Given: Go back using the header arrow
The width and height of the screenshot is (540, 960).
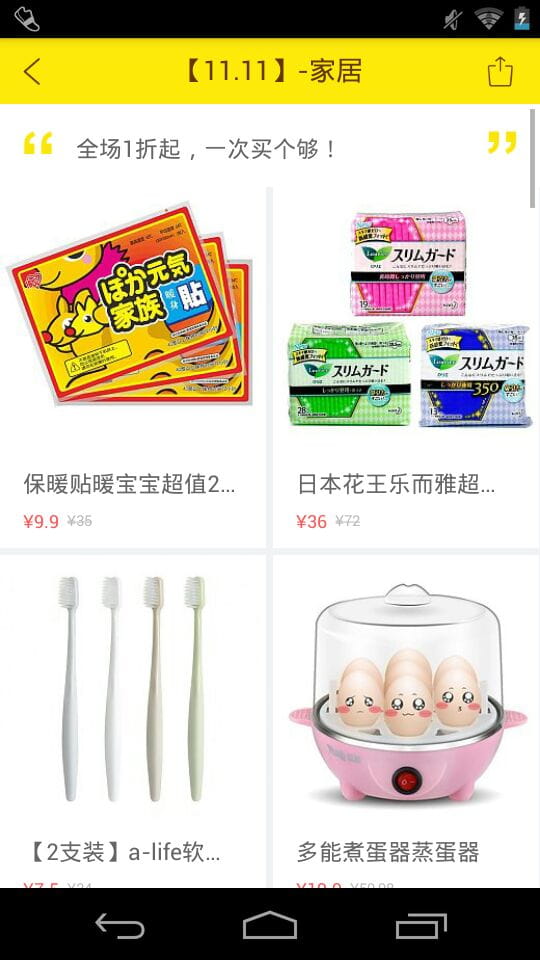Looking at the screenshot, I should pos(32,71).
